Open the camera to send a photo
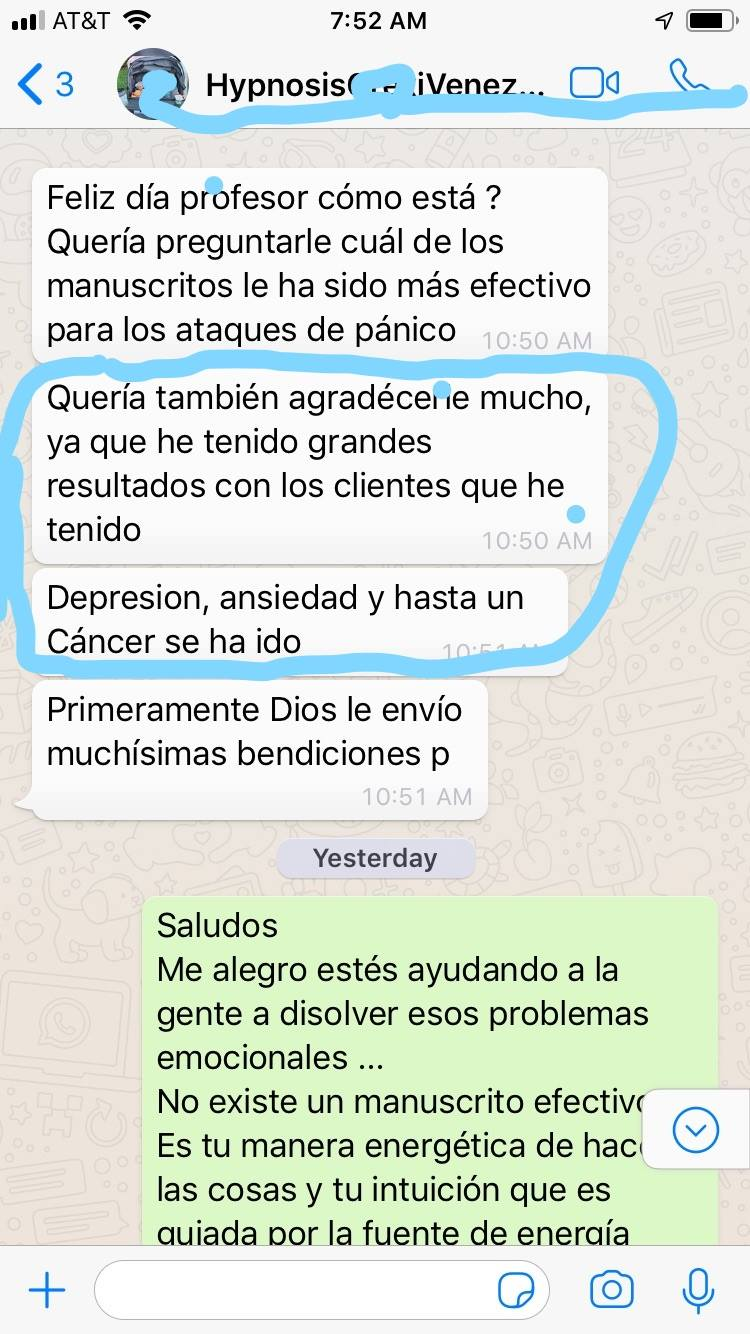This screenshot has width=750, height=1334. (x=611, y=1291)
